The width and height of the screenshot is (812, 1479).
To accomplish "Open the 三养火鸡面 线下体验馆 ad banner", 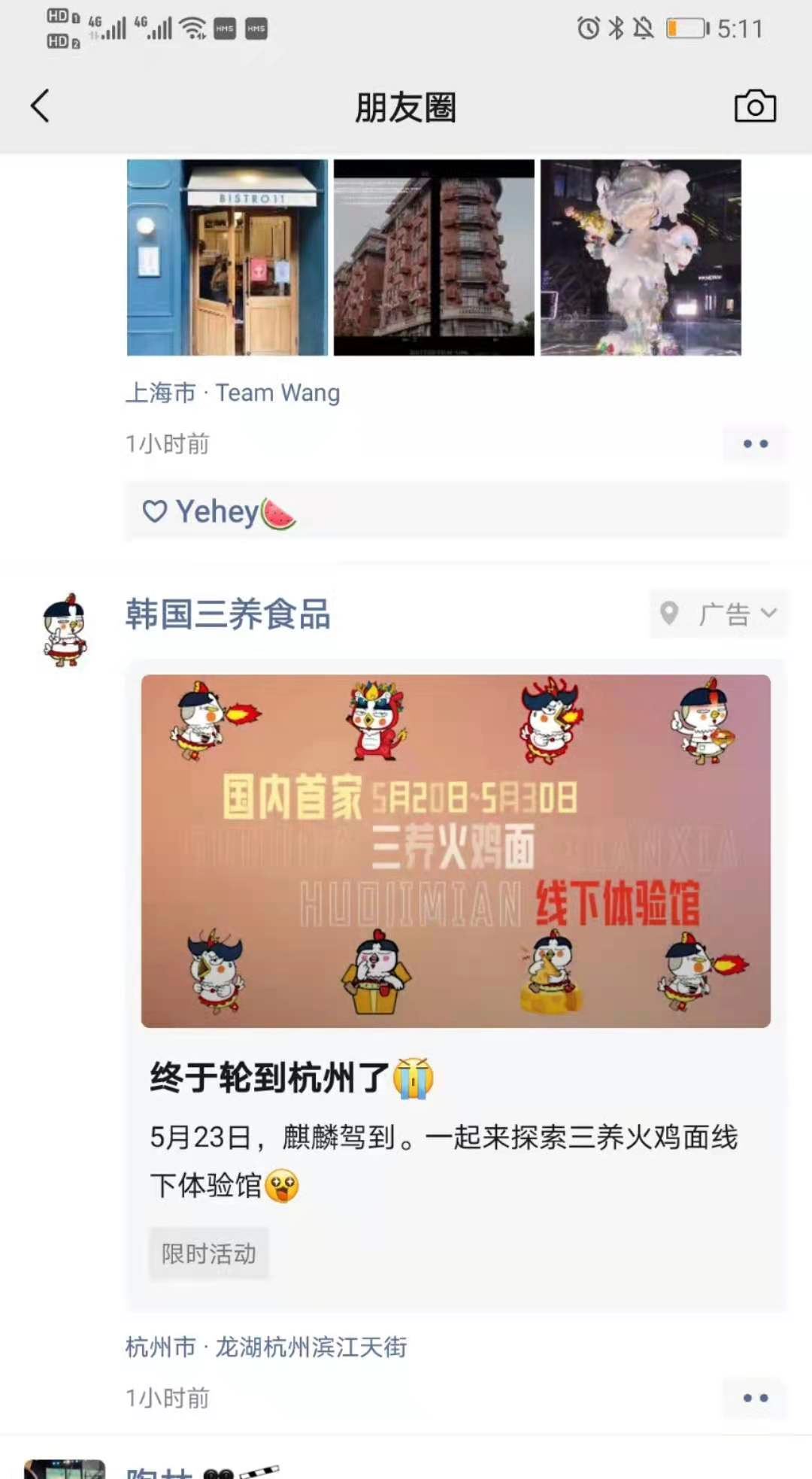I will pos(456,850).
